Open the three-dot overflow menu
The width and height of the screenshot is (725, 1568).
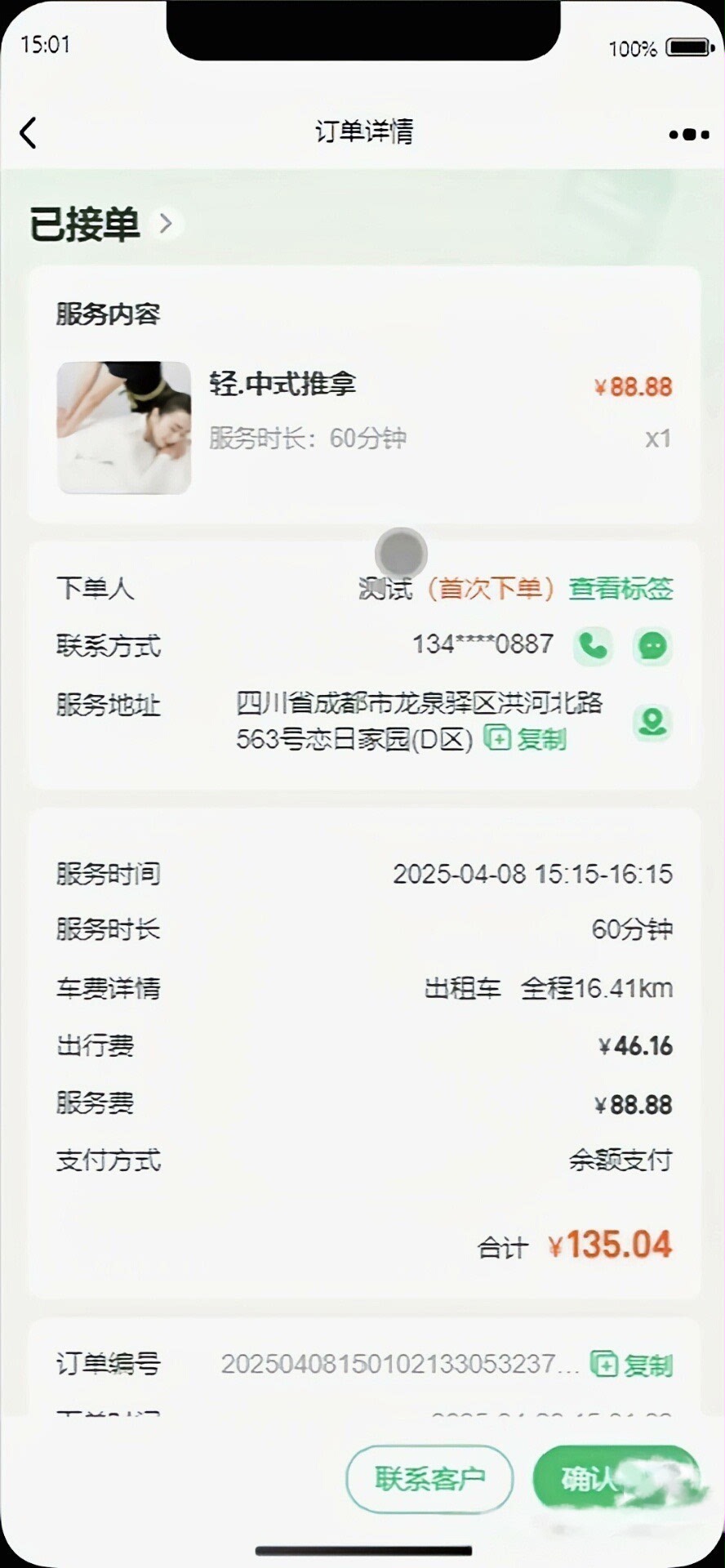pos(688,134)
